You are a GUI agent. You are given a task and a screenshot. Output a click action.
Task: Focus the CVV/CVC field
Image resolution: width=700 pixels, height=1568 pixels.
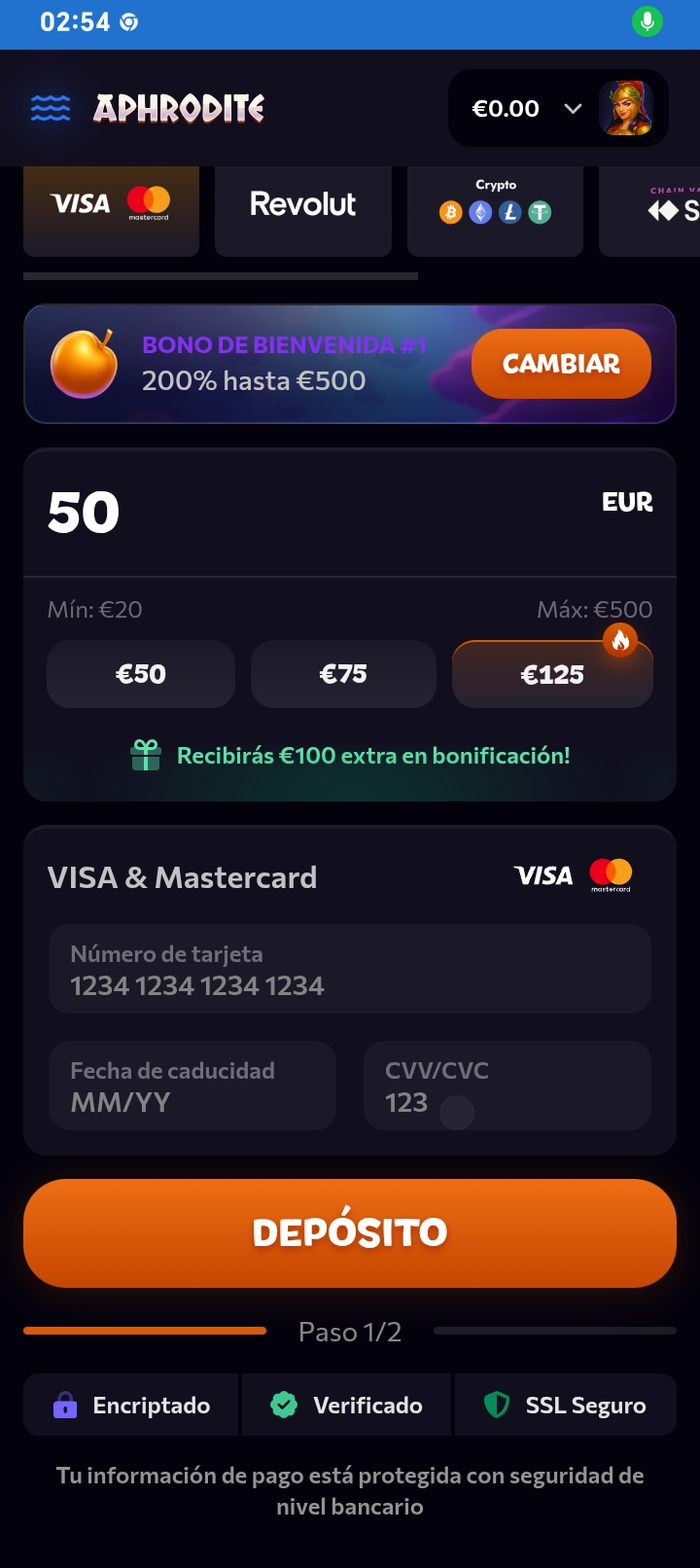pyautogui.click(x=507, y=1086)
